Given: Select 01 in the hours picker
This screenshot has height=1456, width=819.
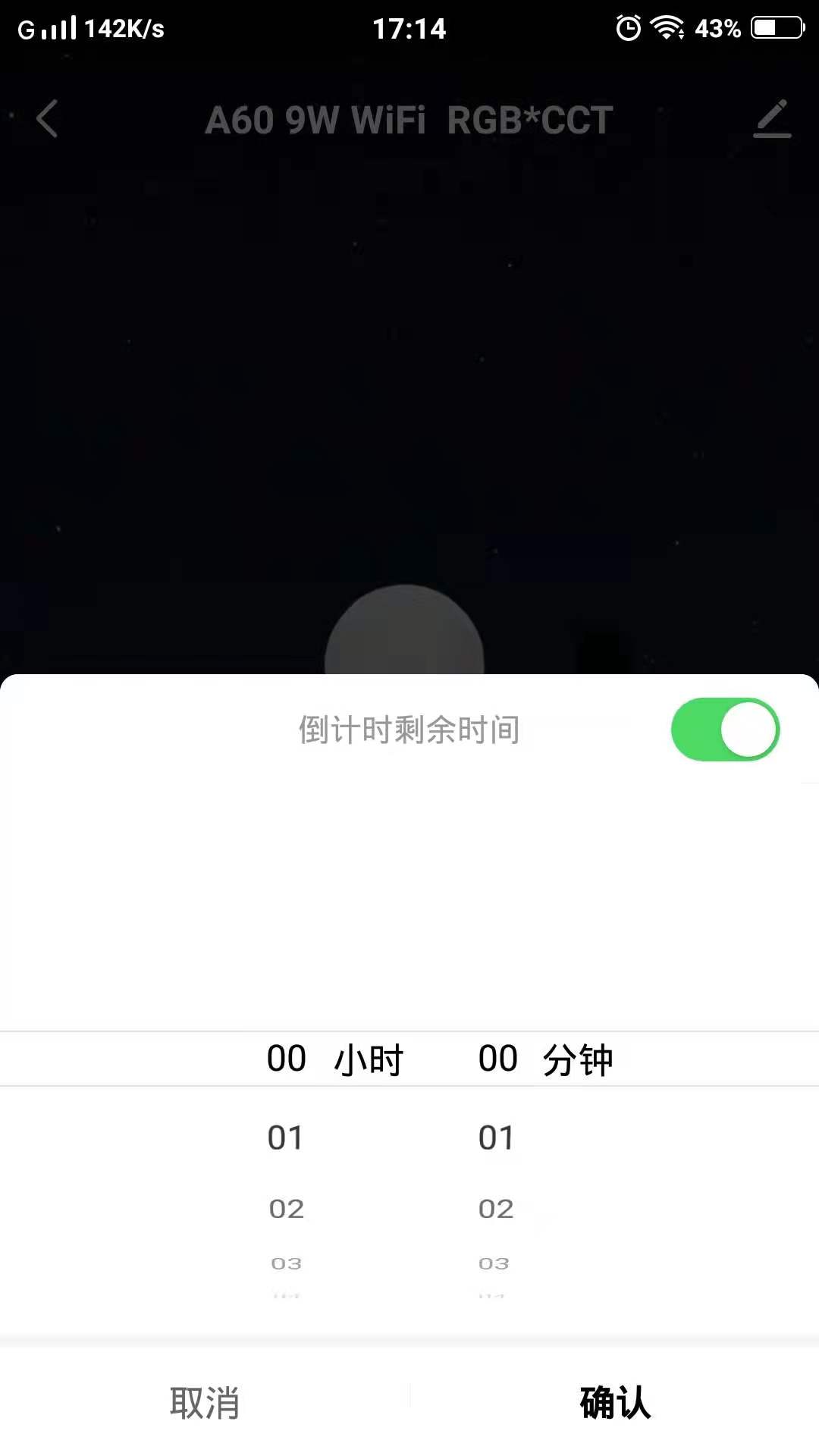Looking at the screenshot, I should pos(286,1137).
